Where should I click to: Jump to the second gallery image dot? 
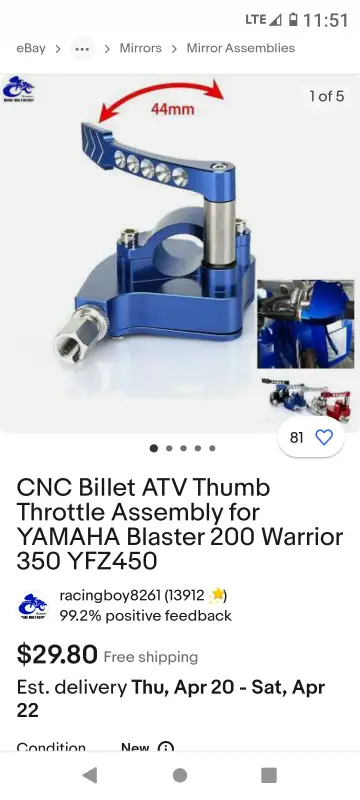click(169, 448)
